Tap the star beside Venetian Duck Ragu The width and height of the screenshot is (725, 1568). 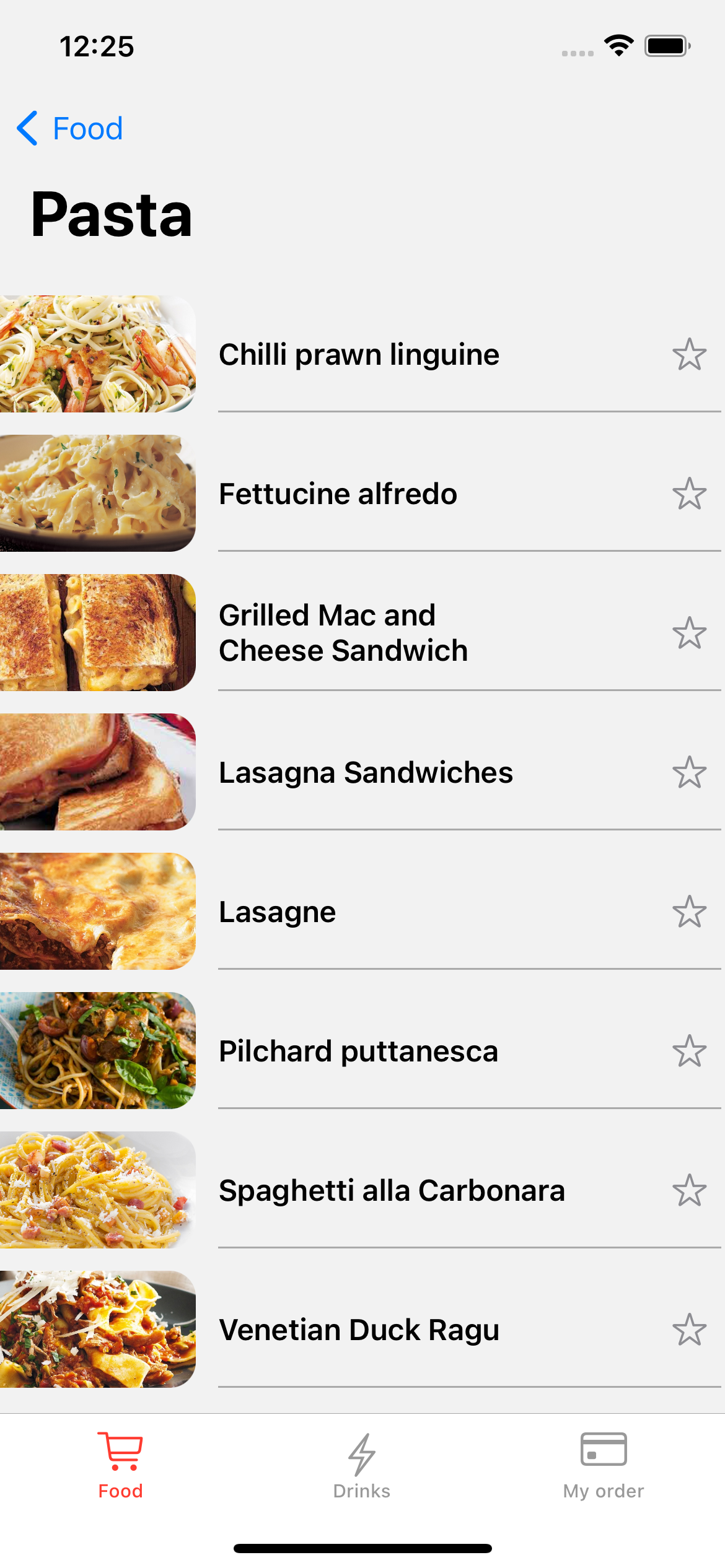(689, 1330)
